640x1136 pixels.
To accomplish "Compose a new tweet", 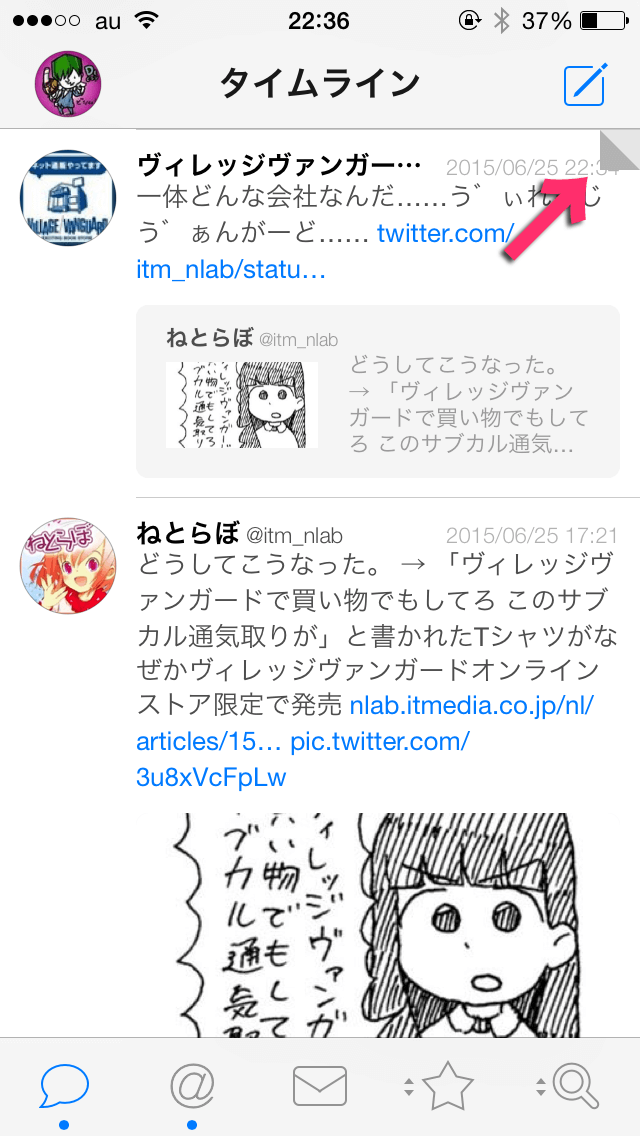I will [585, 85].
